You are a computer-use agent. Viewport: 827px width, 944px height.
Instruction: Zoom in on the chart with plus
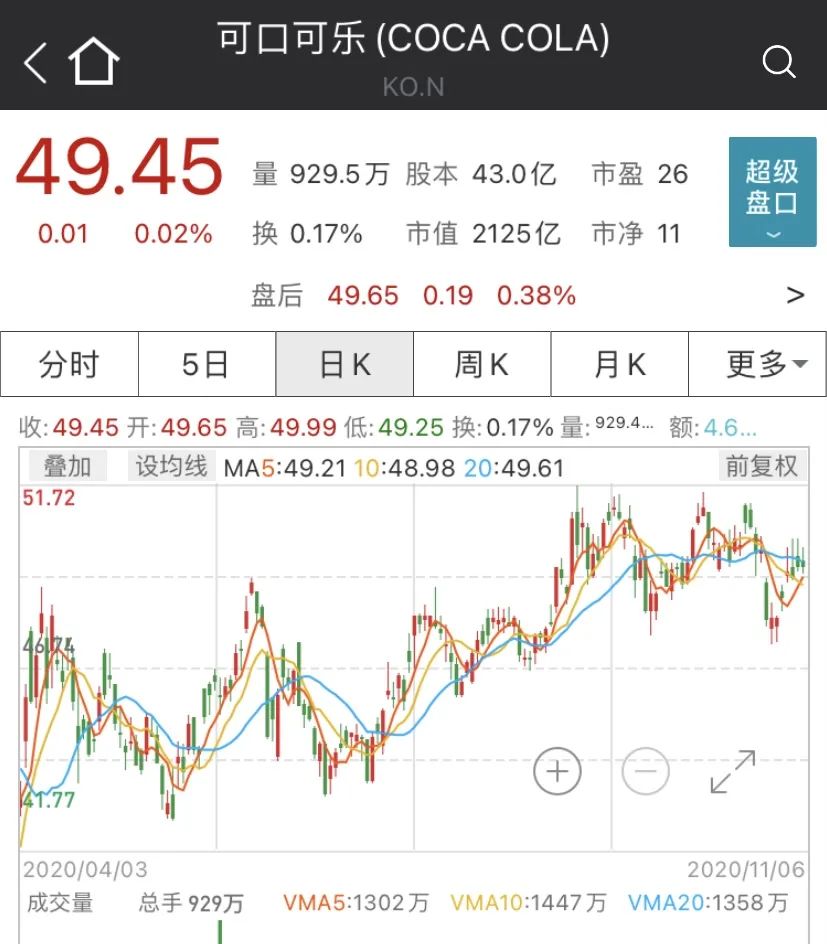point(557,771)
